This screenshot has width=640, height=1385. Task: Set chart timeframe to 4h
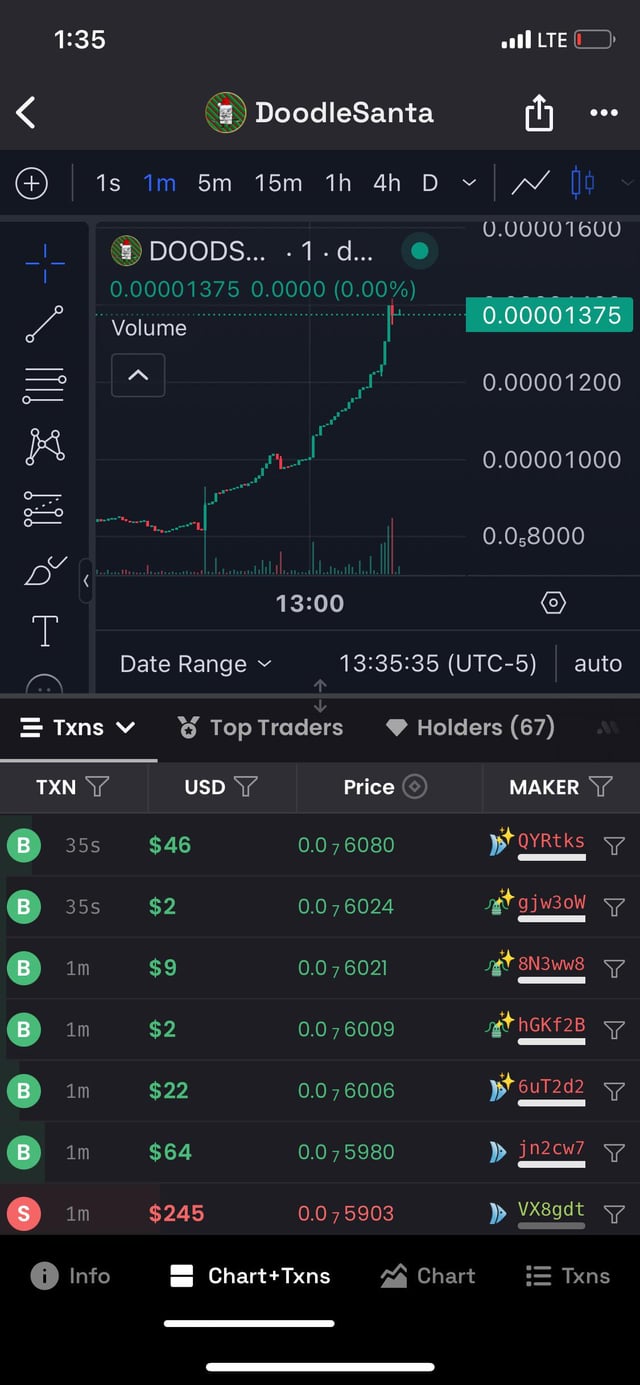point(387,183)
